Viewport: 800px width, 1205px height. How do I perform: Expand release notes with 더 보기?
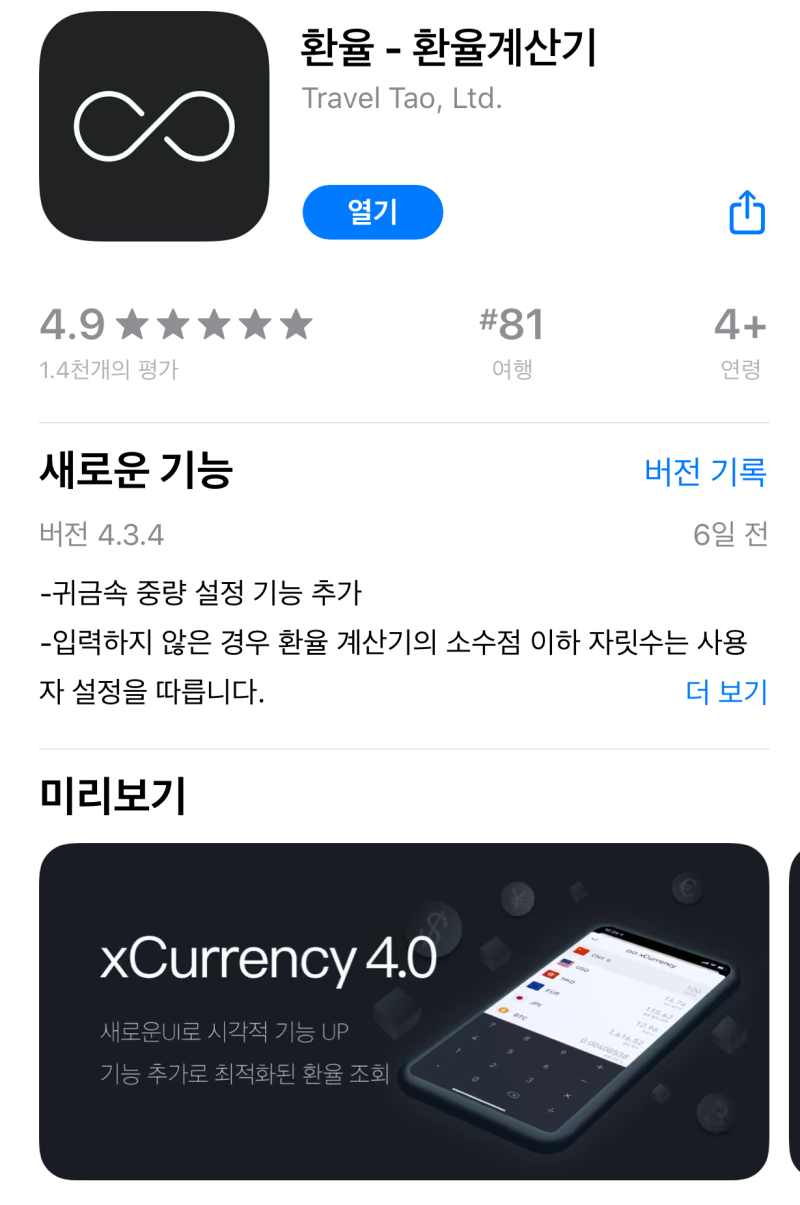point(726,692)
